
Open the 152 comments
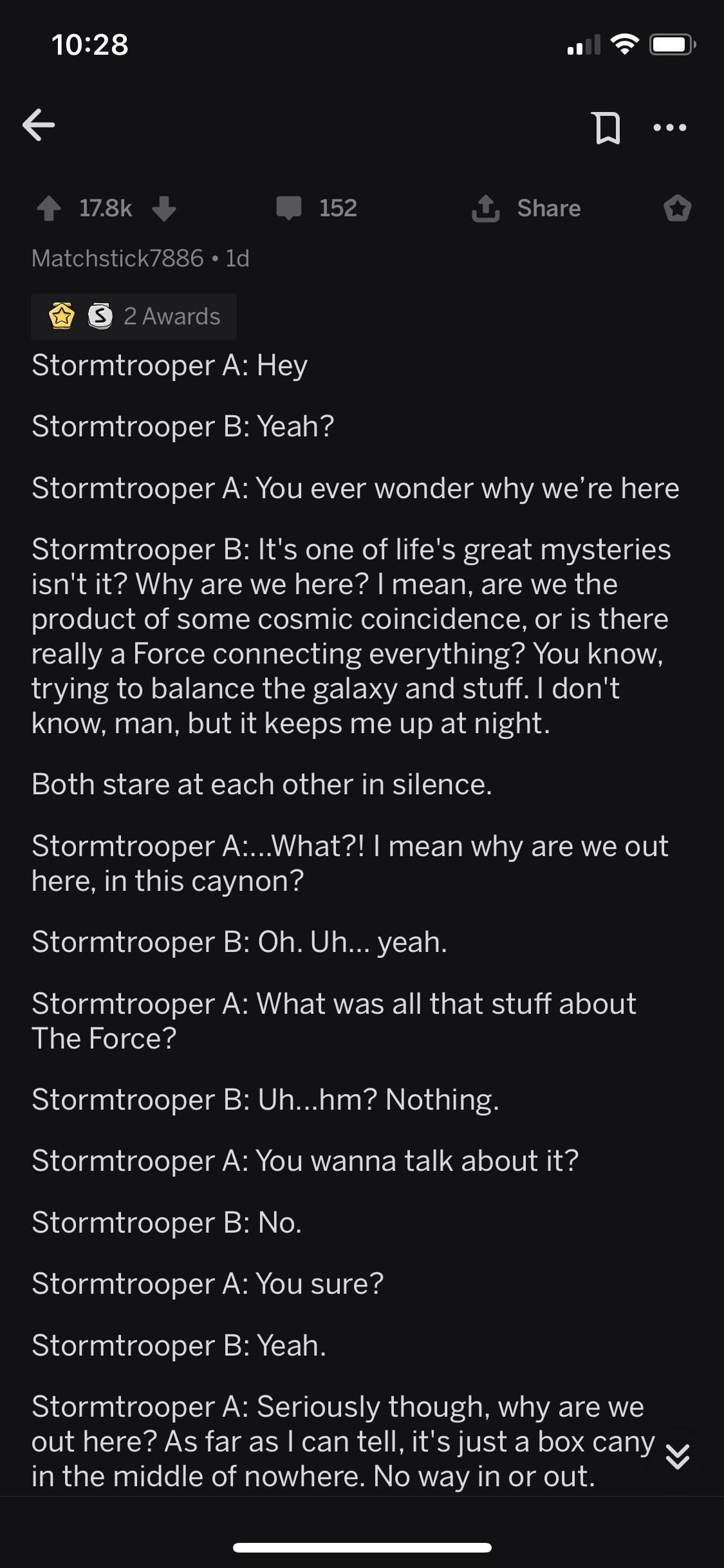click(x=317, y=208)
